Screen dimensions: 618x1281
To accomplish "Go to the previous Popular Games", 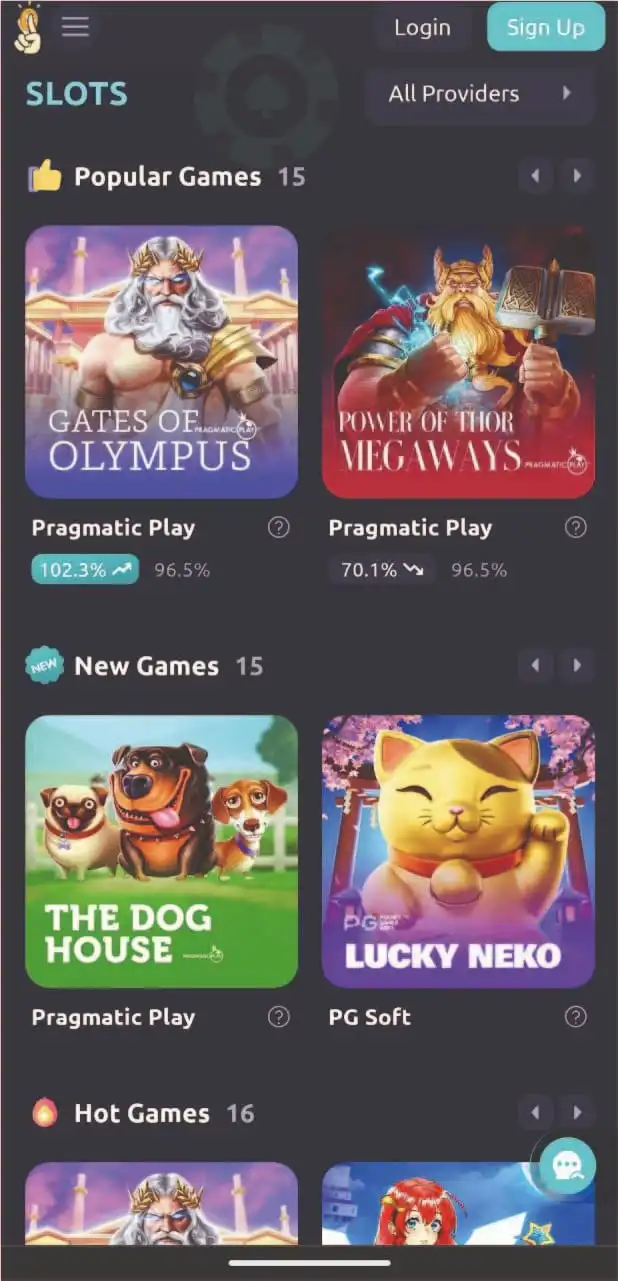I will [536, 177].
